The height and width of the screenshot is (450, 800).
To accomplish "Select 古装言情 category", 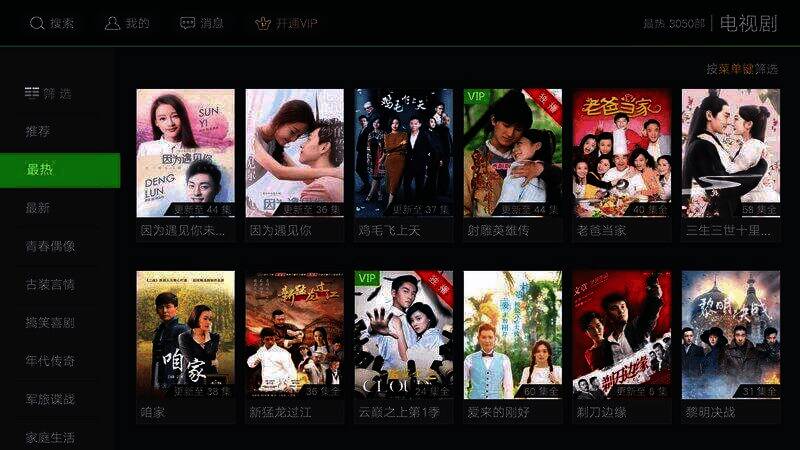I will [50, 284].
